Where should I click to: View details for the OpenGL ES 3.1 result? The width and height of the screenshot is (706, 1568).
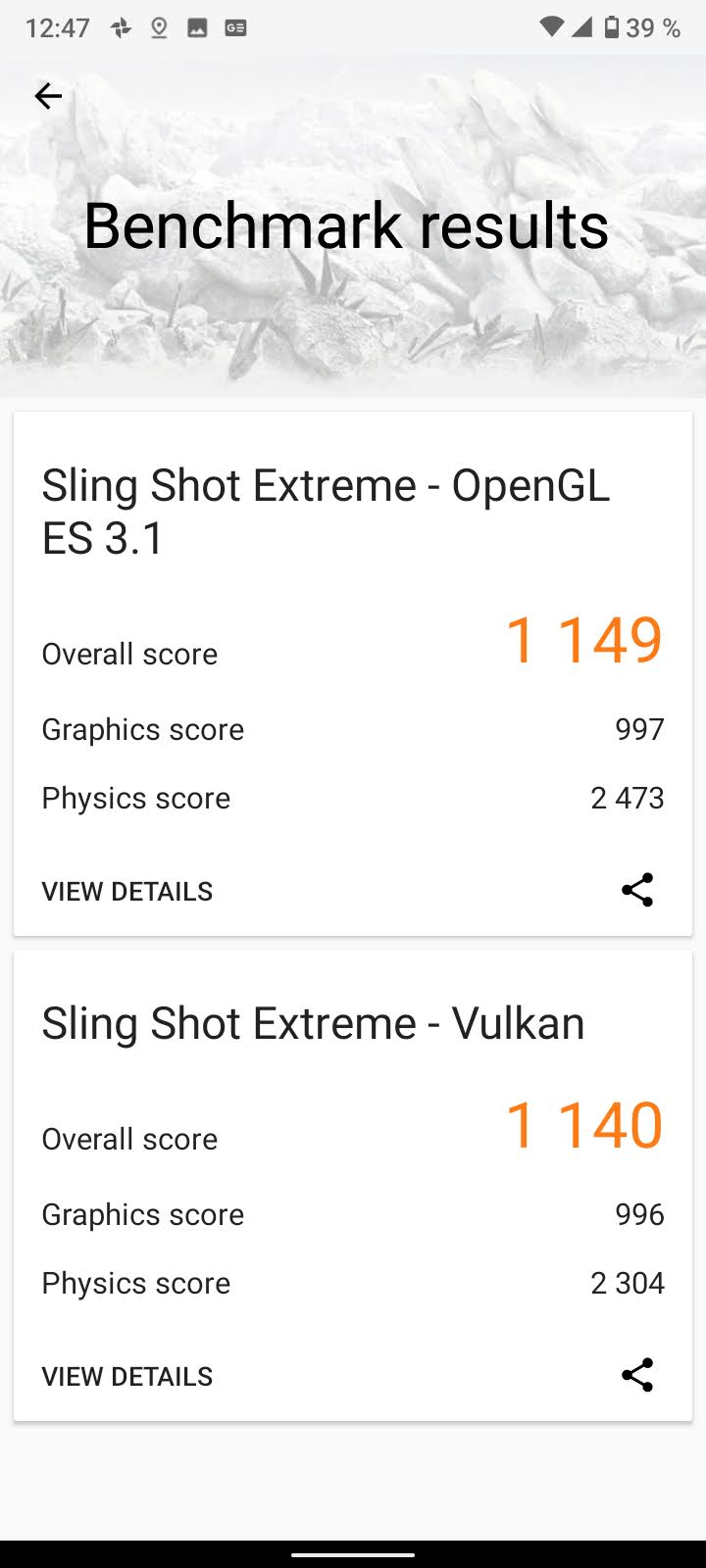pos(127,891)
